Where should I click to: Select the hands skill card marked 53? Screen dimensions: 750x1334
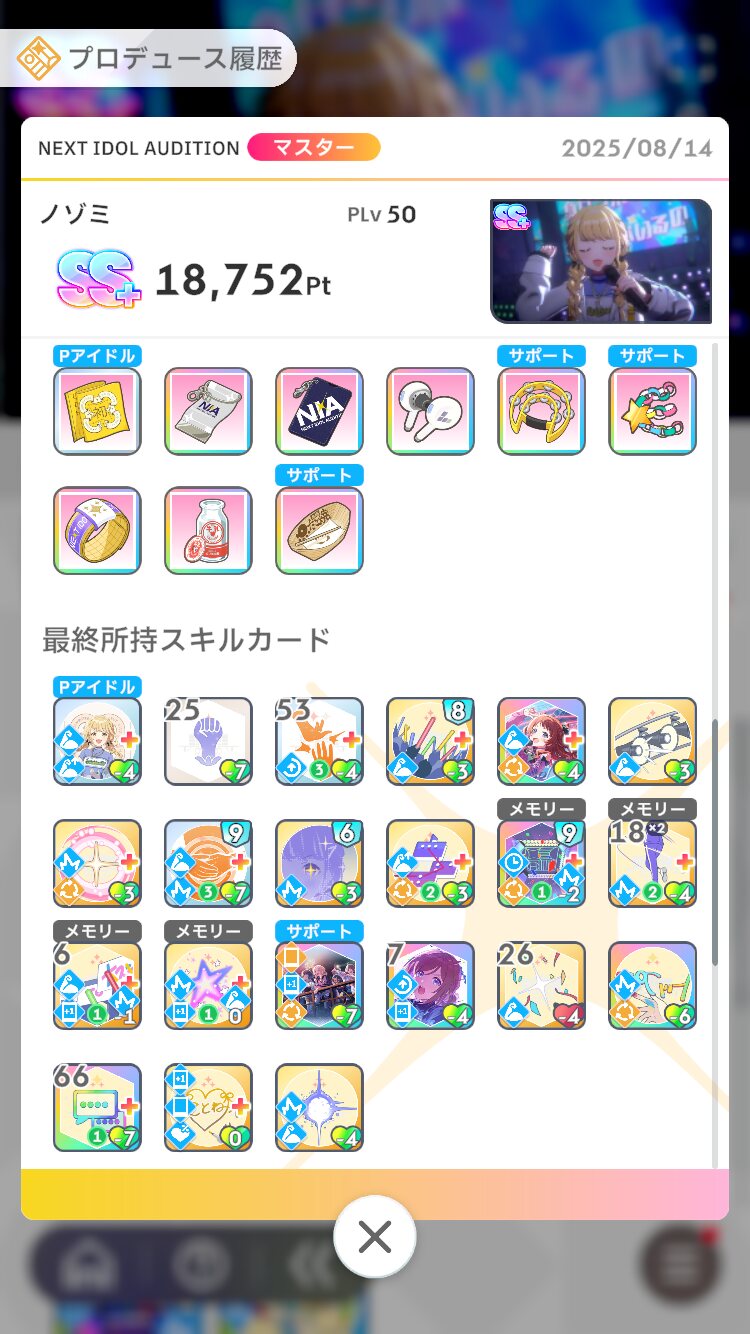(x=319, y=741)
